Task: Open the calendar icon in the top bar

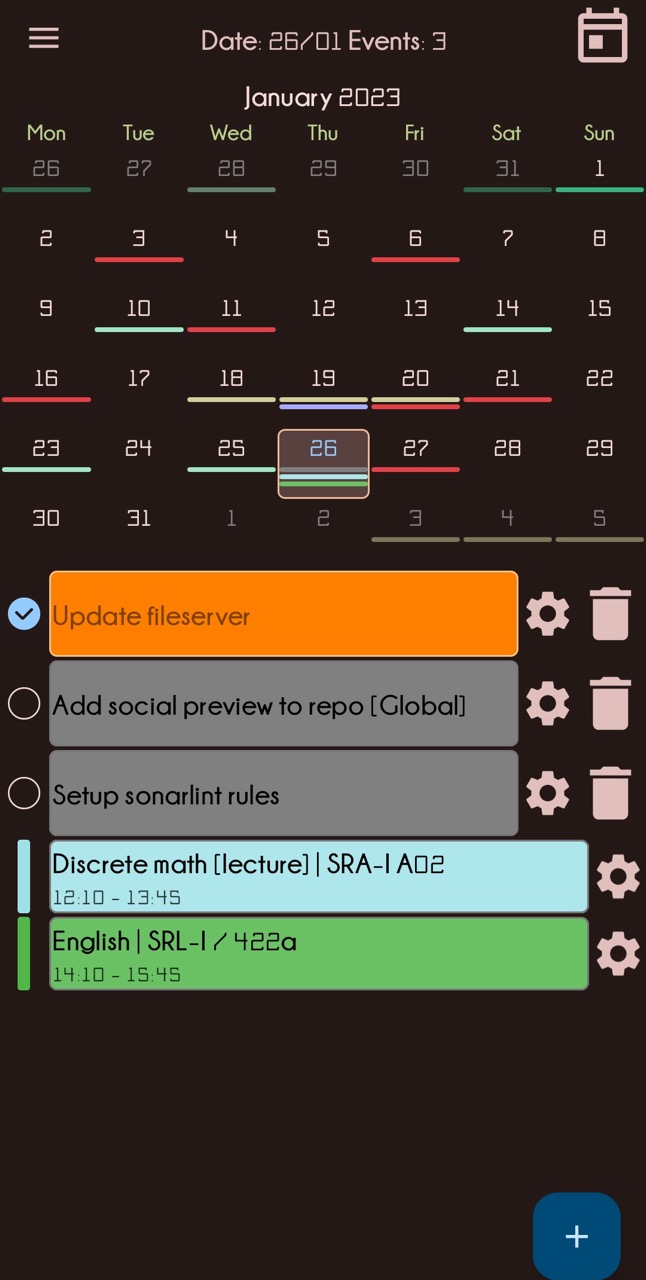Action: [x=603, y=37]
